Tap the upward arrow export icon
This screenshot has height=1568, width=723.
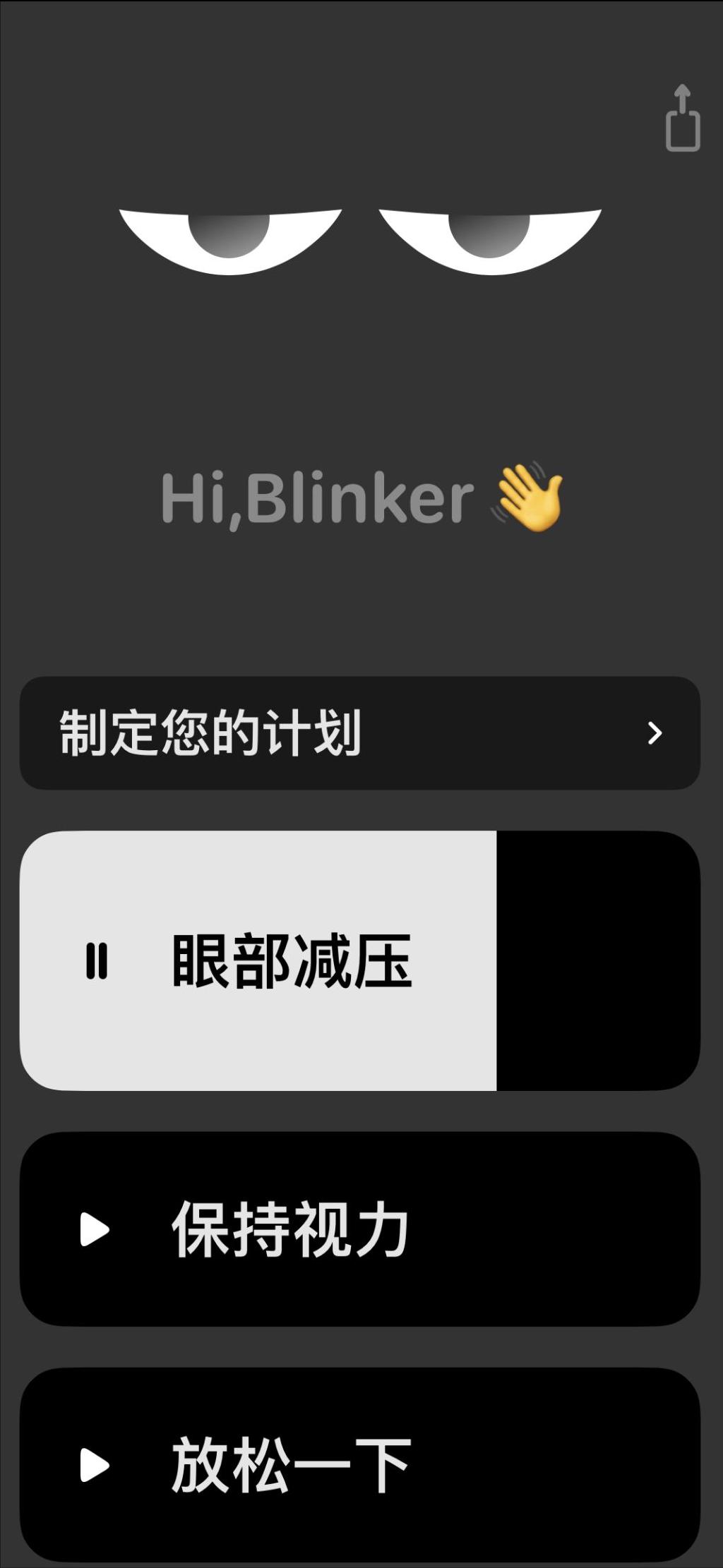pos(681,116)
